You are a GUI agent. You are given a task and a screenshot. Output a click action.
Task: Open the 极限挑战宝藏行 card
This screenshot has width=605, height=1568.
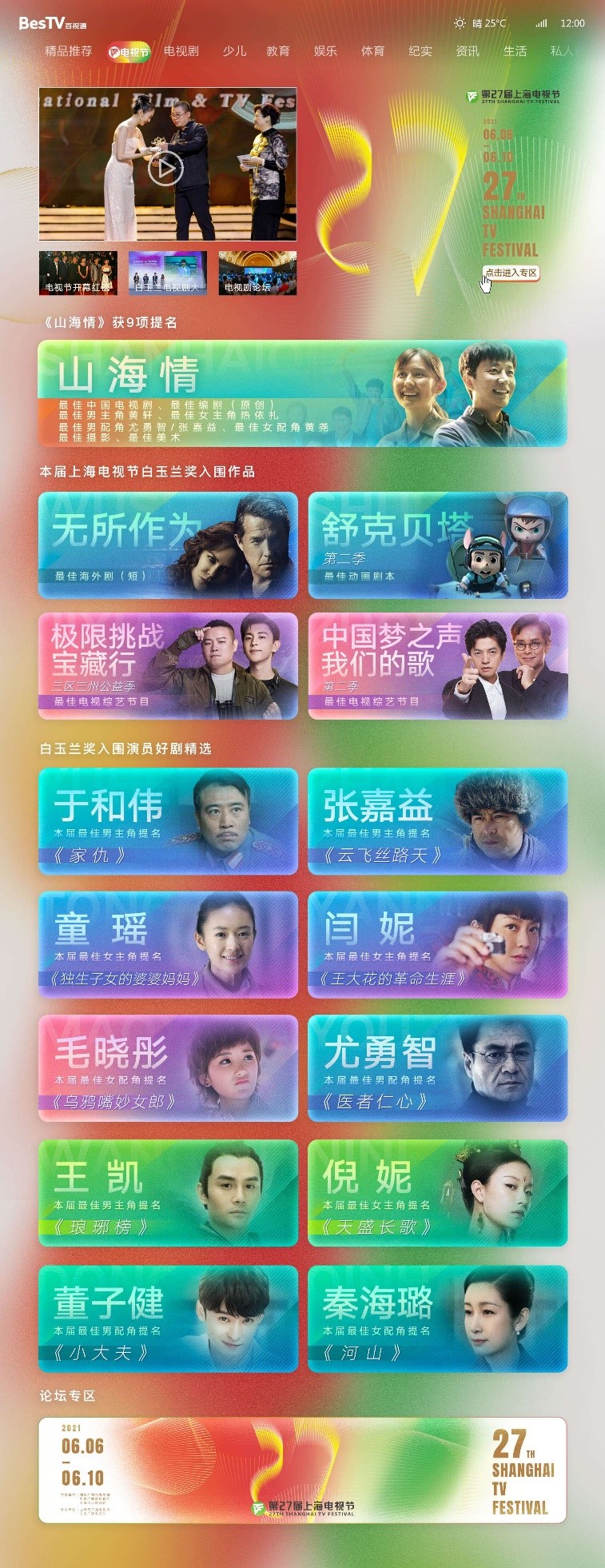(x=168, y=666)
